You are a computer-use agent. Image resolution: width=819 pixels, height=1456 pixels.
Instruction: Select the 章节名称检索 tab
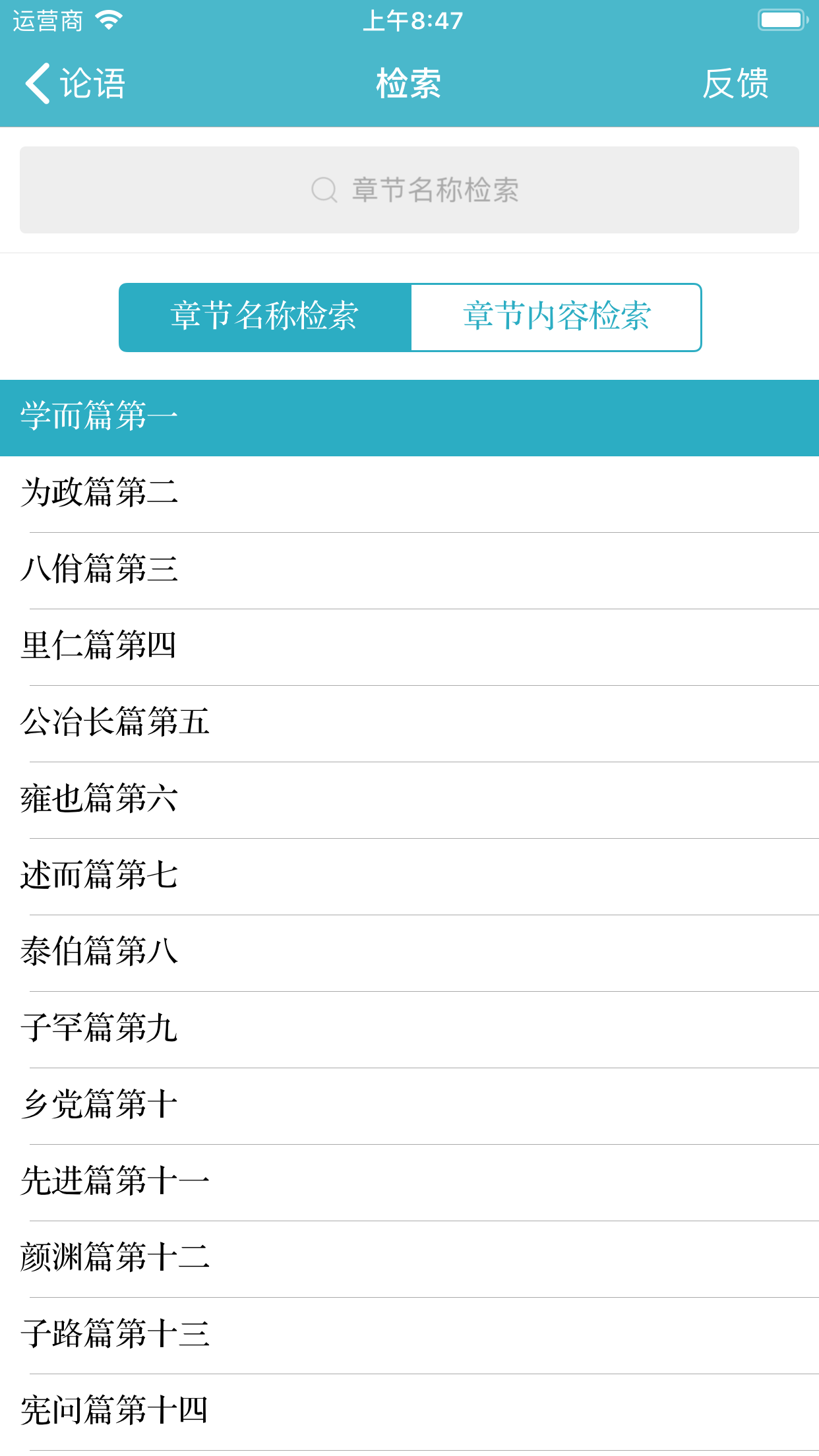coord(265,317)
